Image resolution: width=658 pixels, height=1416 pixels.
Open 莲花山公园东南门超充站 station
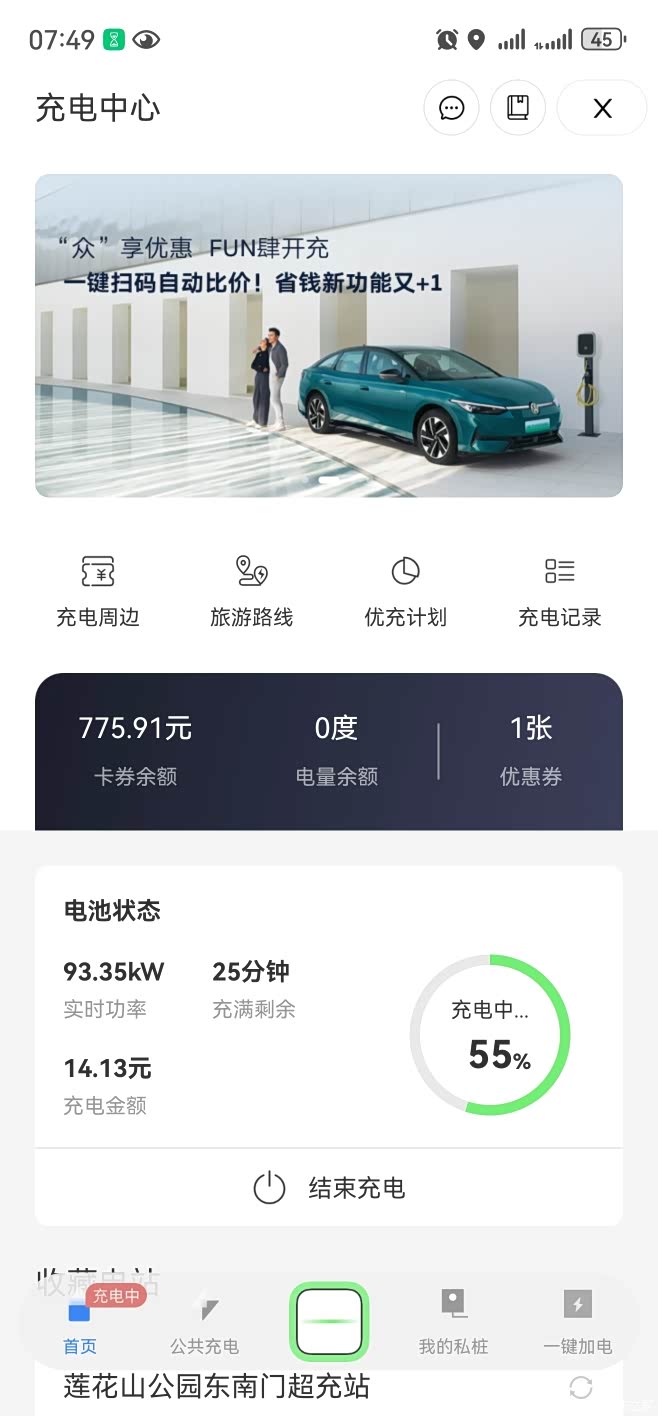[217, 1386]
